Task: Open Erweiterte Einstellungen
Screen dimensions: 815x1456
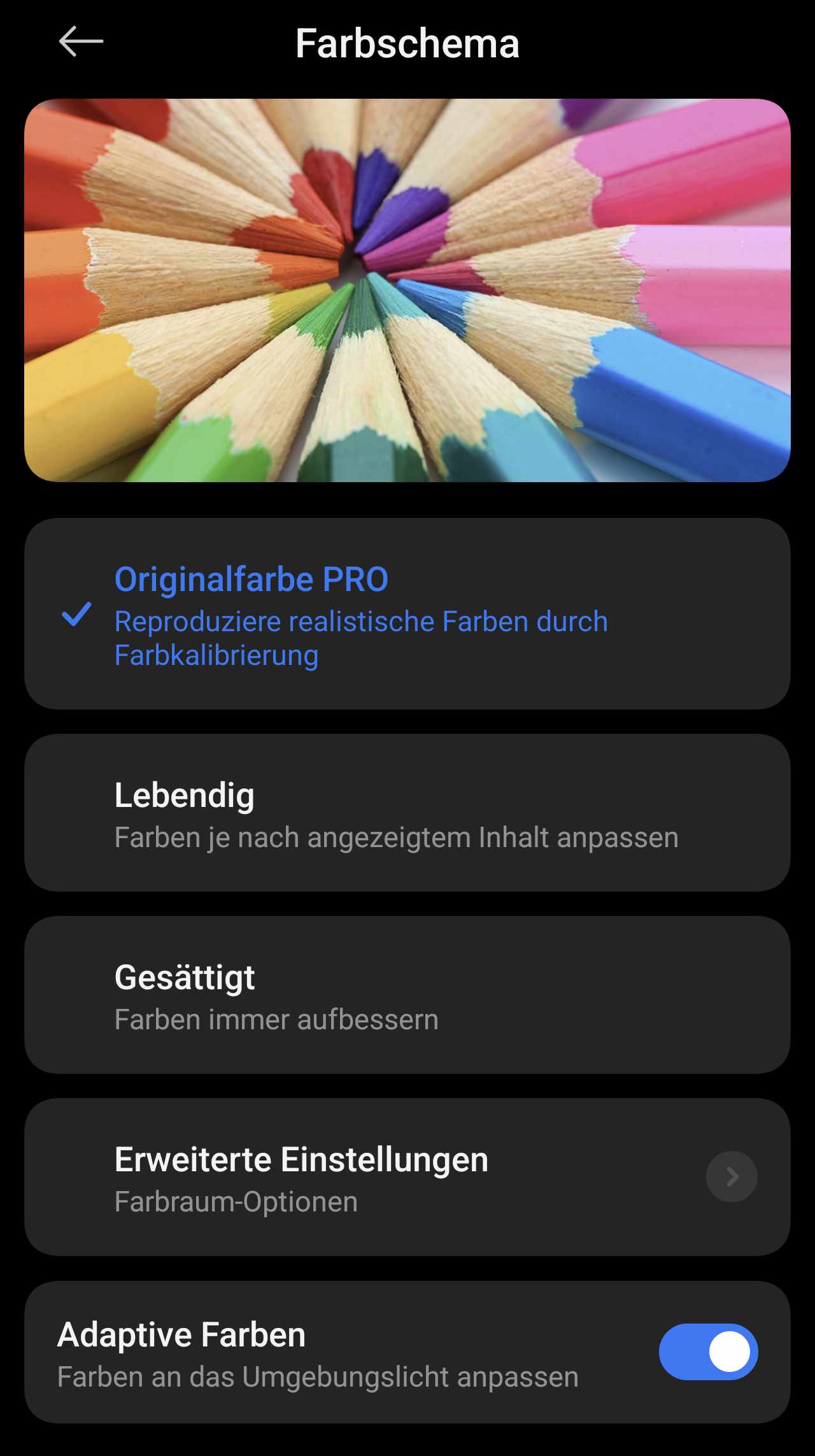Action: (x=407, y=1177)
